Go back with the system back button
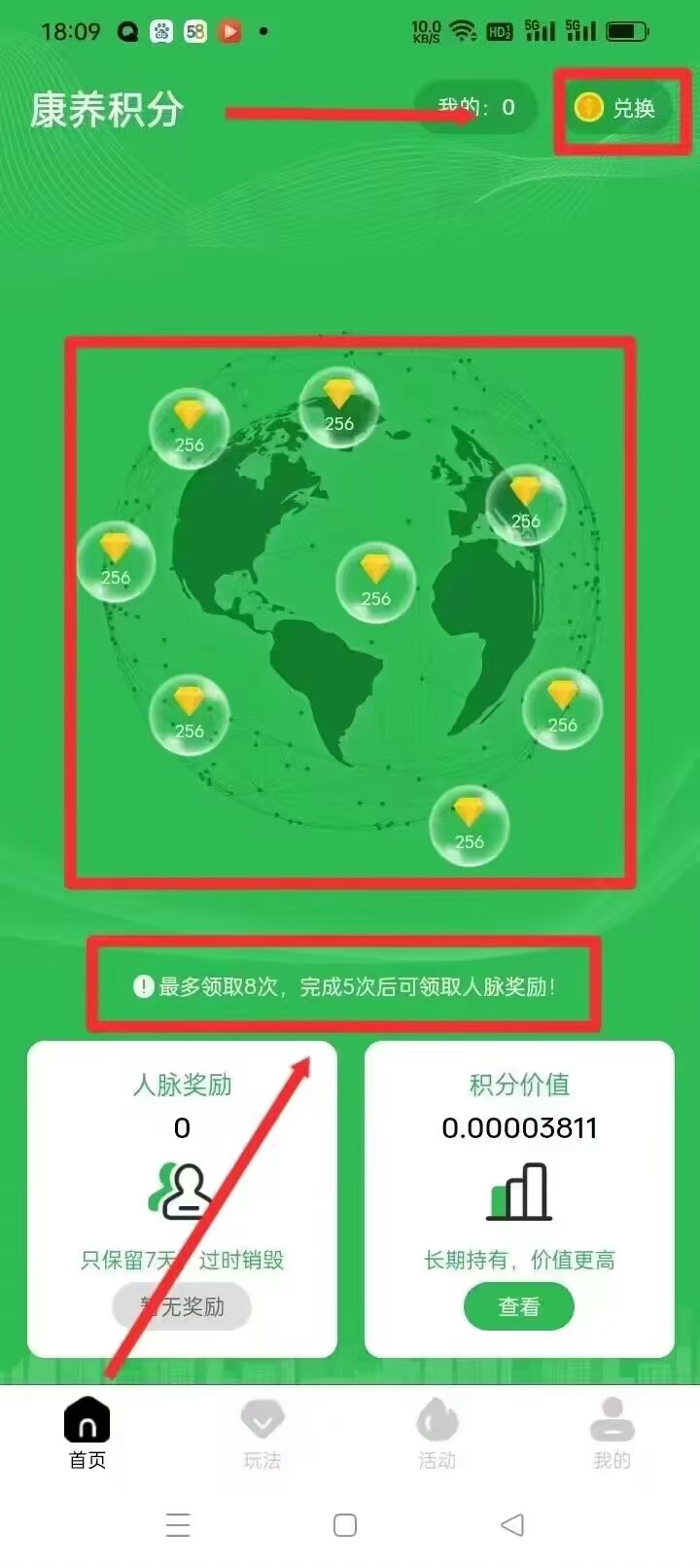The image size is (700, 1568). (x=512, y=1524)
